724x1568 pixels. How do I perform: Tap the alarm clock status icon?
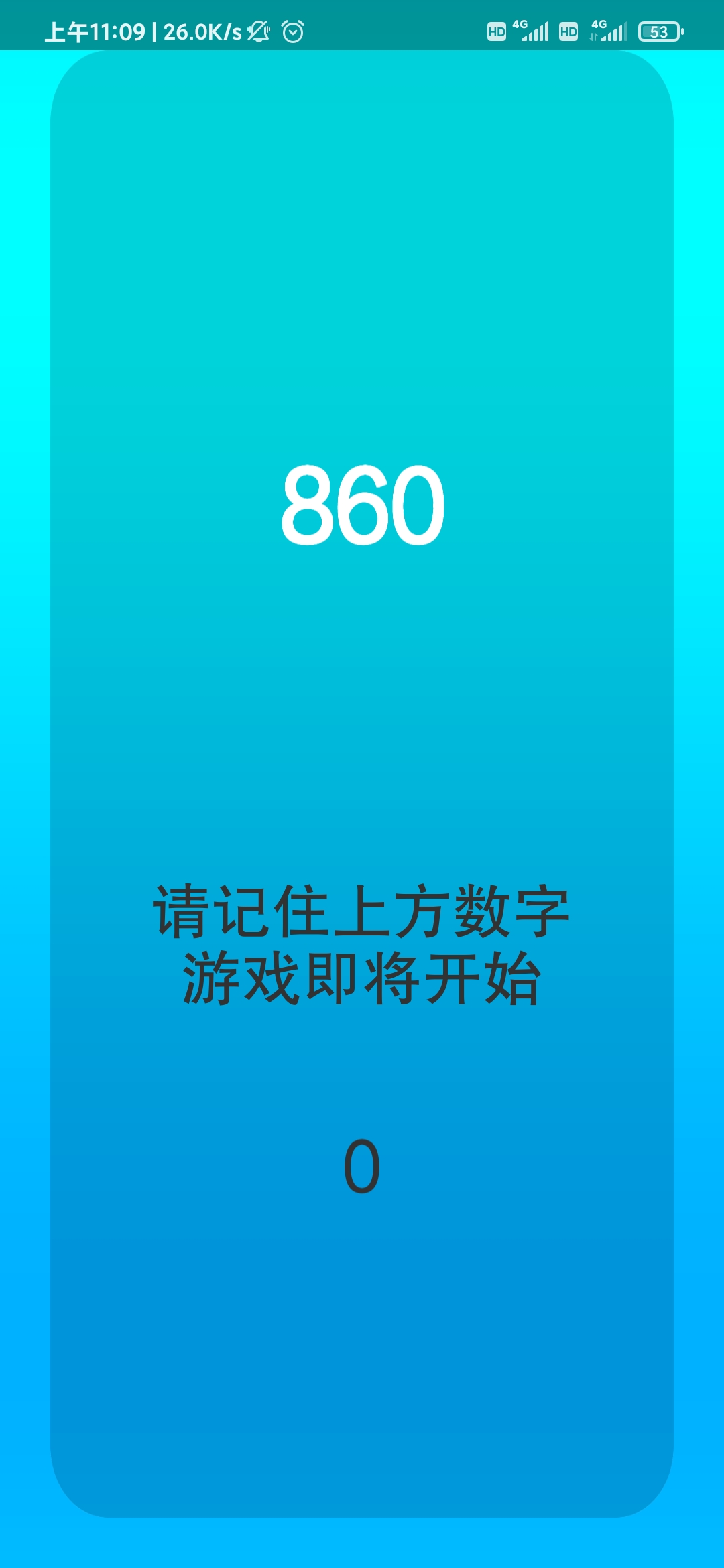(292, 30)
